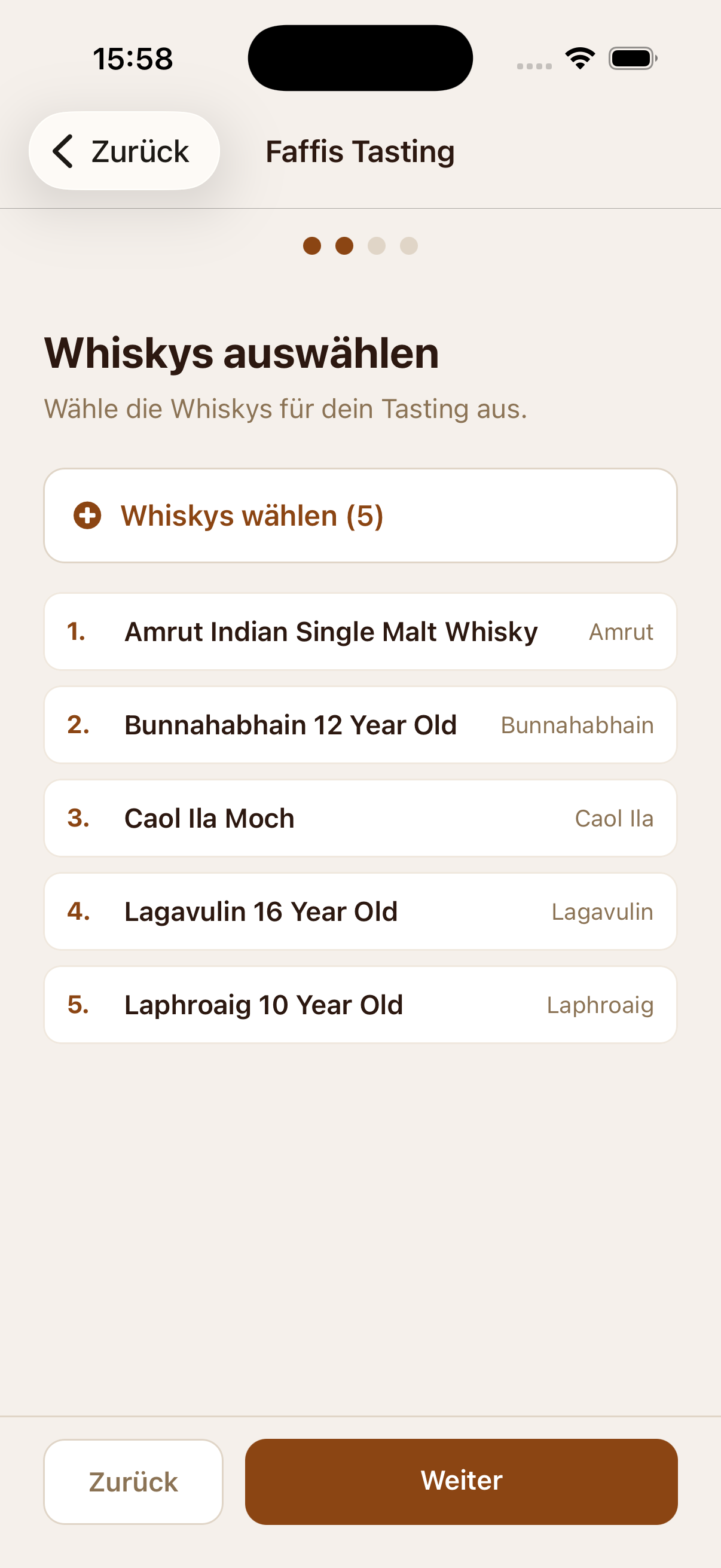The height and width of the screenshot is (1568, 721).
Task: Select Laphroaig 10 Year Old entry
Action: click(x=360, y=1004)
